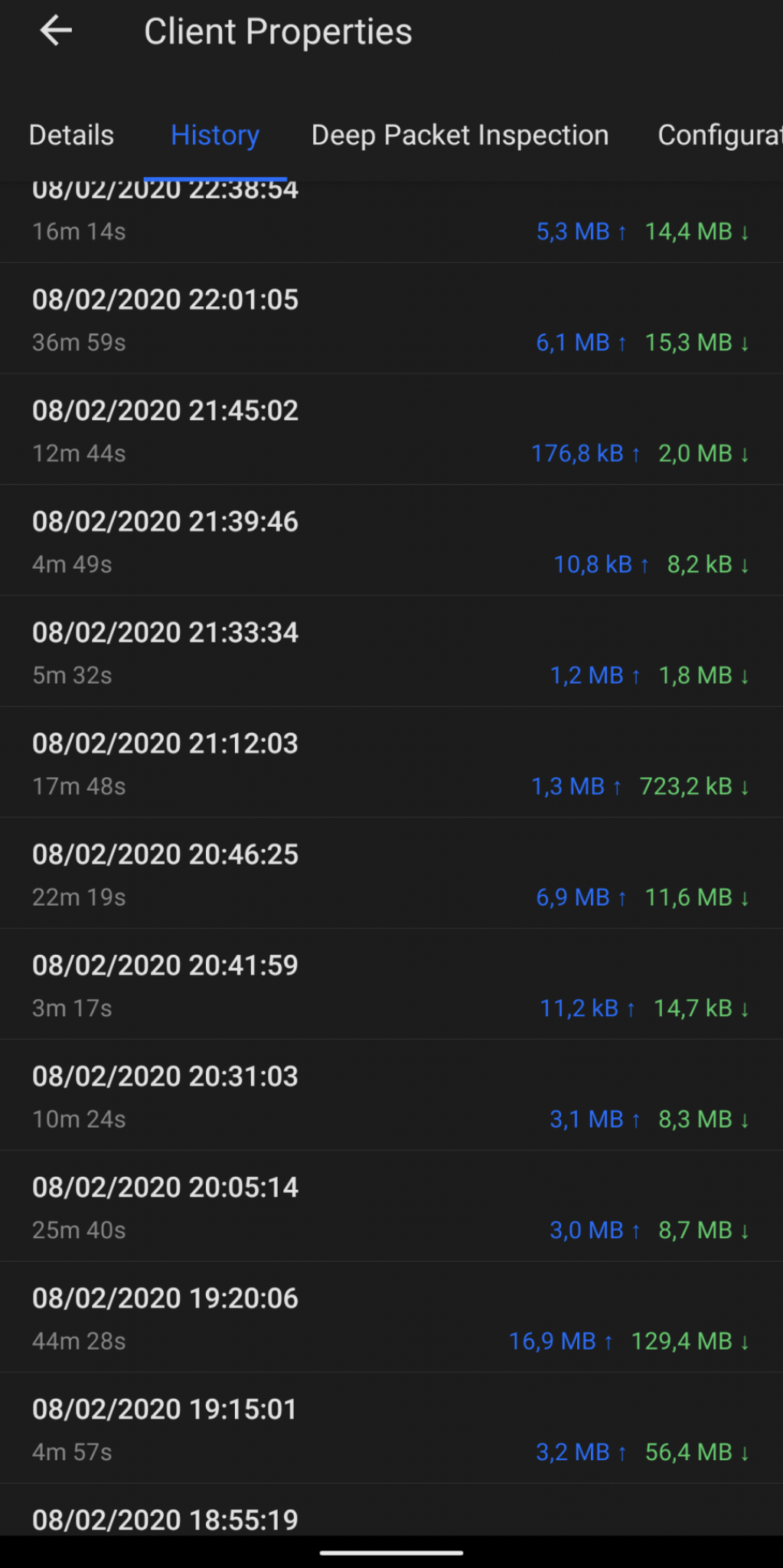
Task: Select the 08/02/2020 20:31:03 session
Action: [391, 1096]
